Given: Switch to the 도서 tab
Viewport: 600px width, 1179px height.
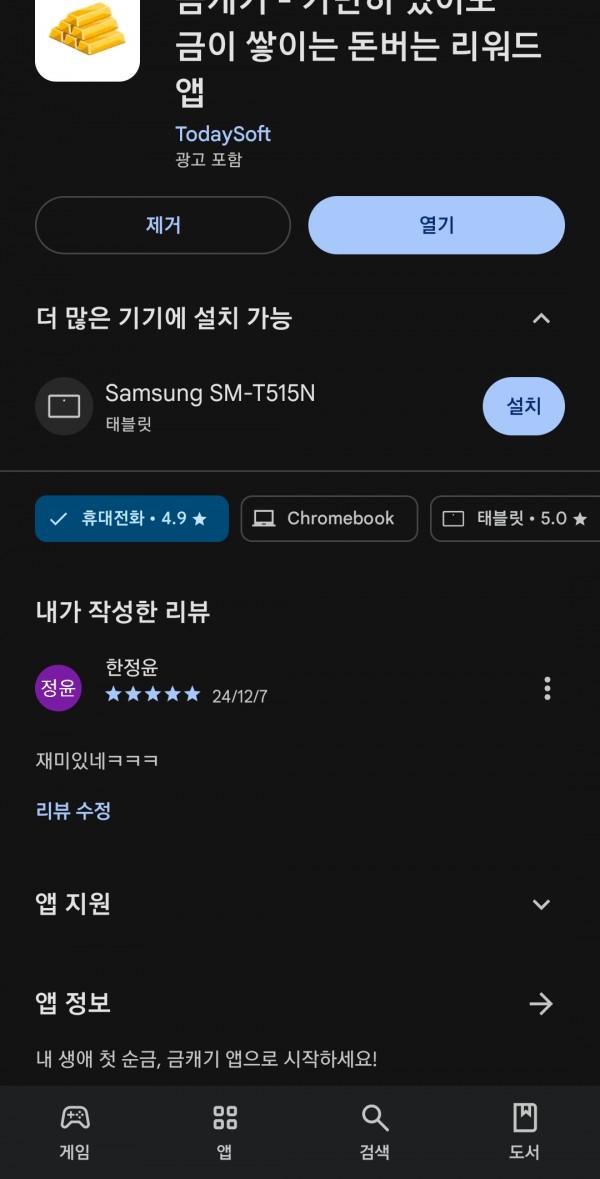Looking at the screenshot, I should (x=524, y=1132).
